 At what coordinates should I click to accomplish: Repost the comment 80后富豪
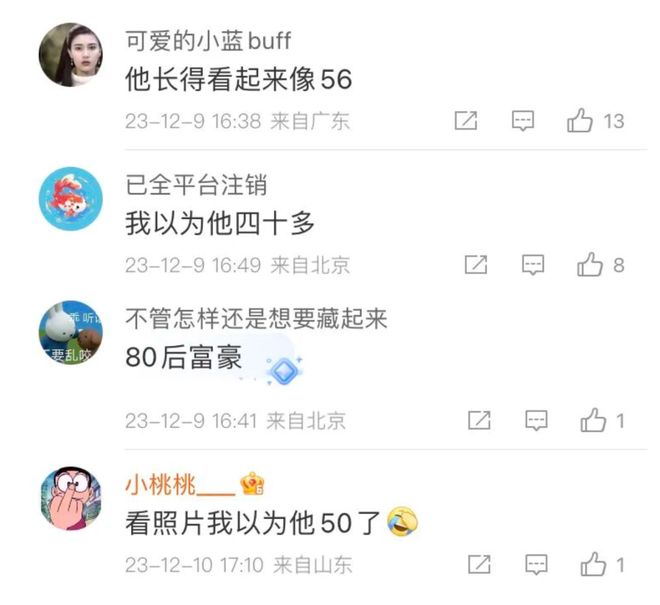point(479,421)
